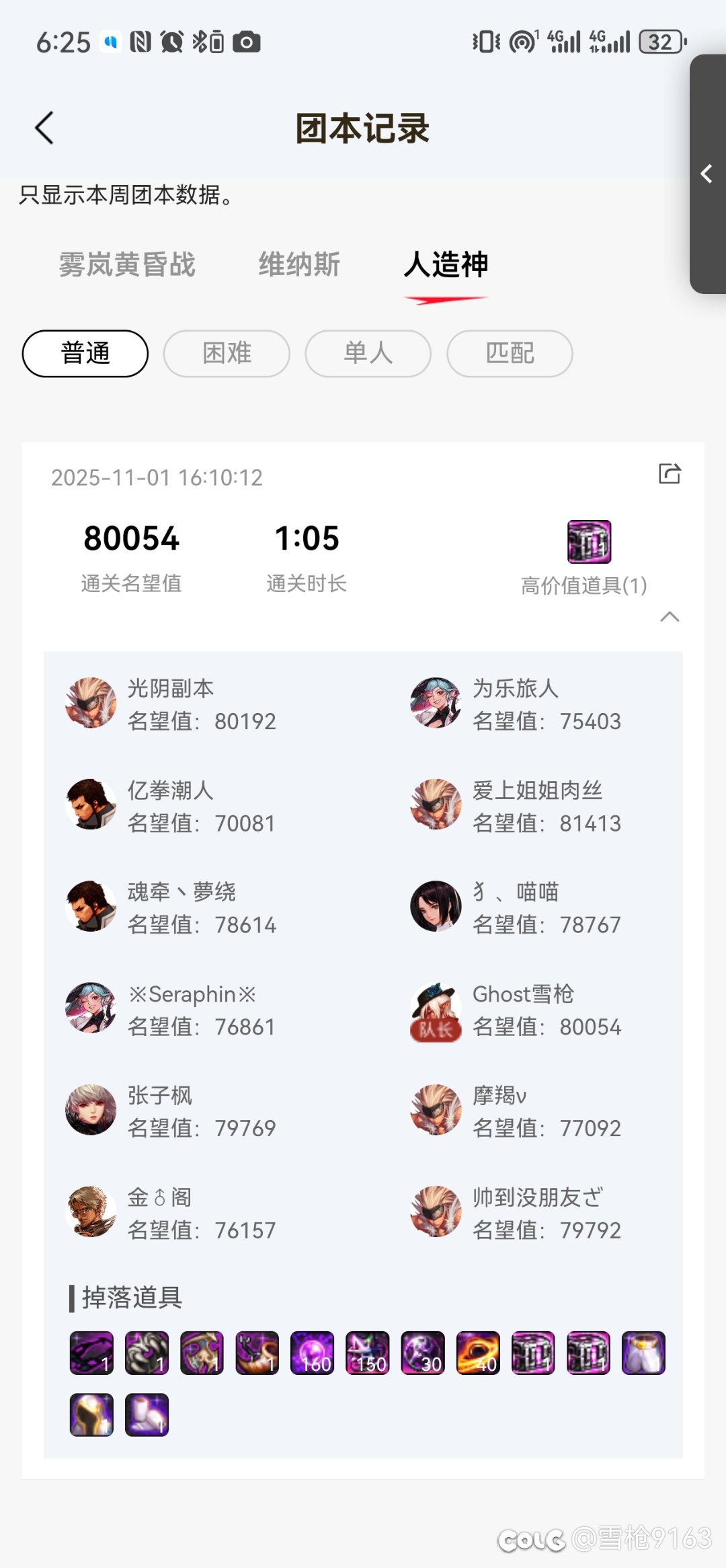Viewport: 726px width, 1568px height.
Task: Open the side panel arrow handle
Action: tap(707, 174)
